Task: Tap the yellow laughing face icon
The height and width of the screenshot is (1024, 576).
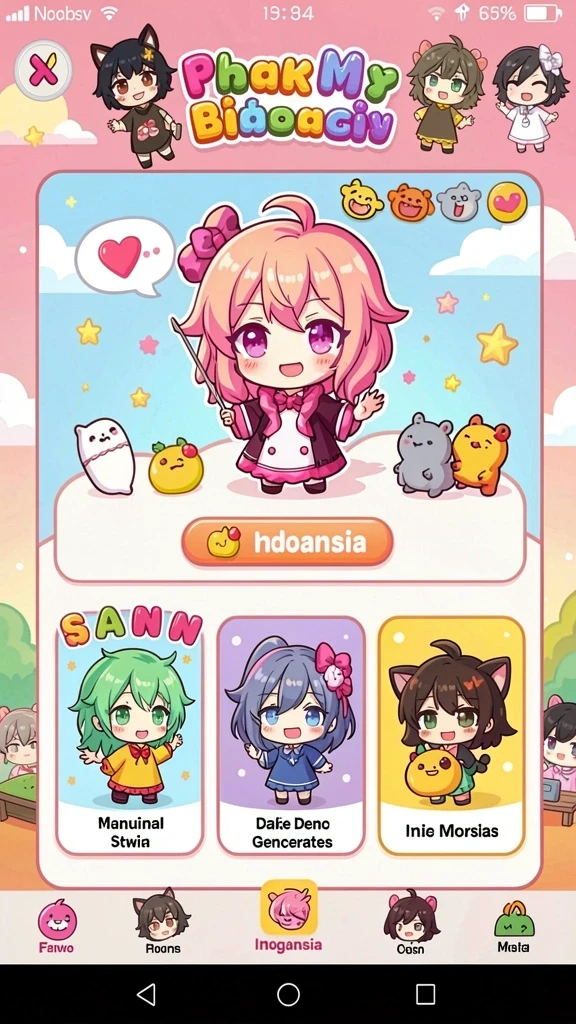Action: tap(362, 200)
